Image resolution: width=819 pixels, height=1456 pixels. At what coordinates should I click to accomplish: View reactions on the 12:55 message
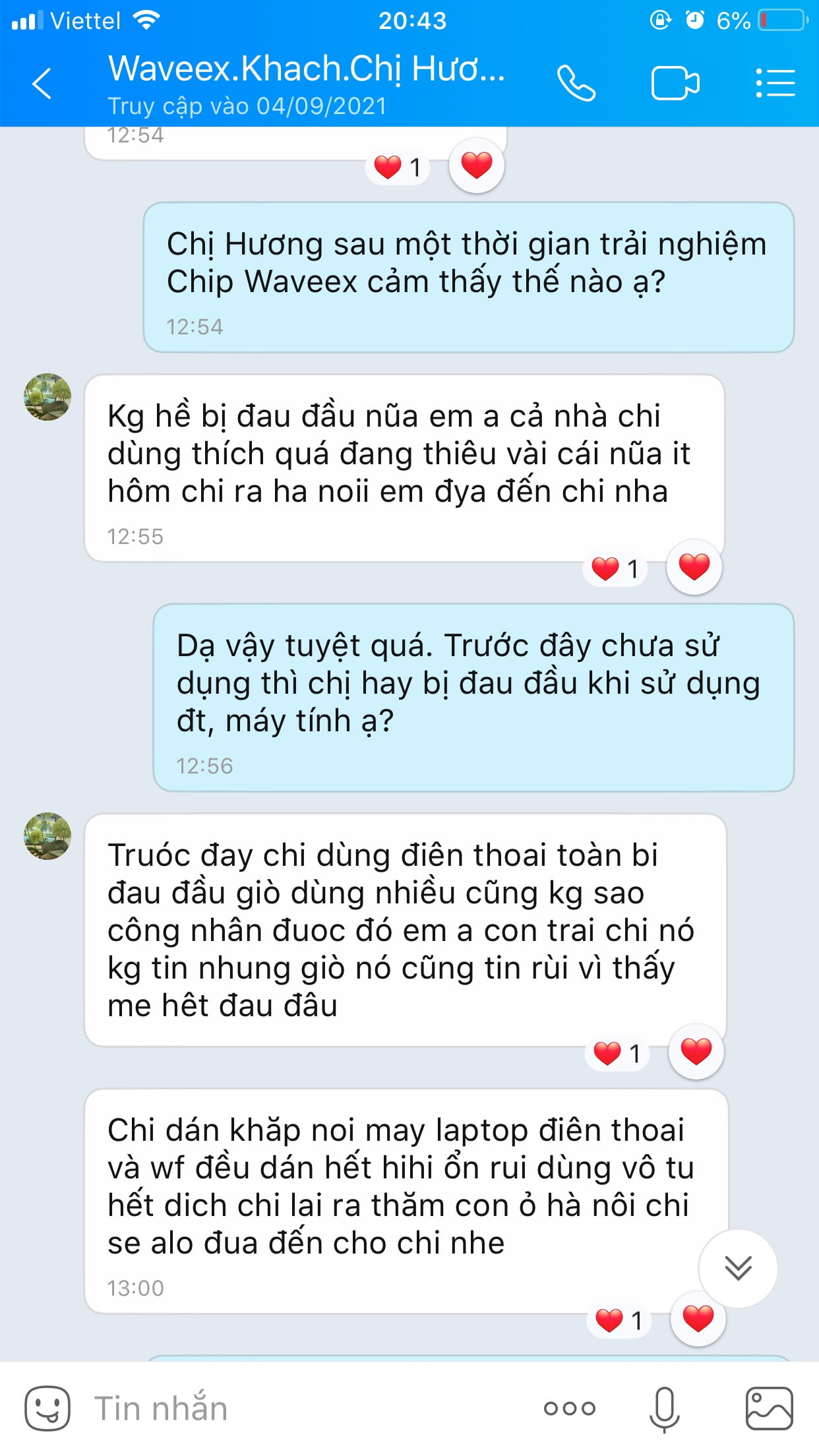pyautogui.click(x=615, y=568)
